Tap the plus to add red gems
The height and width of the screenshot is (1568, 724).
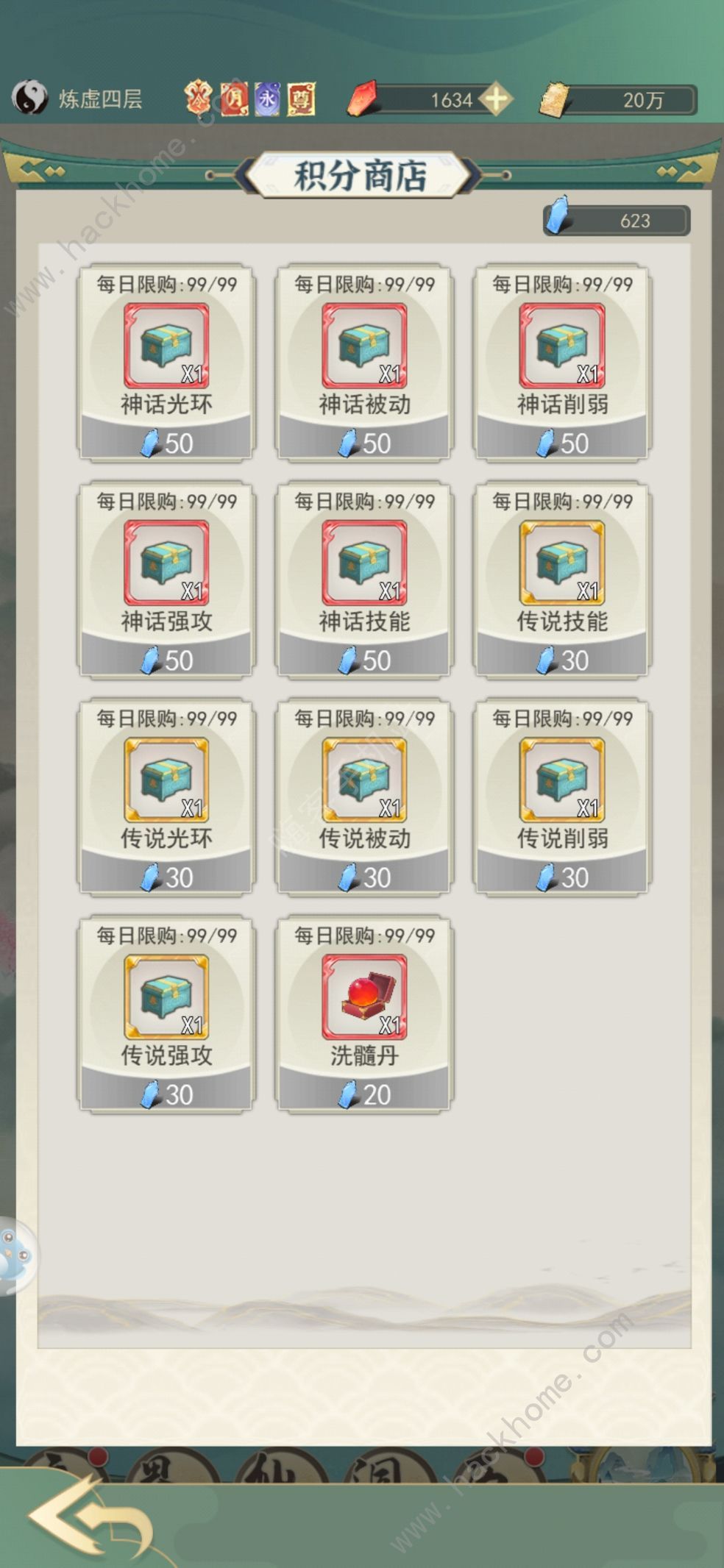tap(497, 99)
